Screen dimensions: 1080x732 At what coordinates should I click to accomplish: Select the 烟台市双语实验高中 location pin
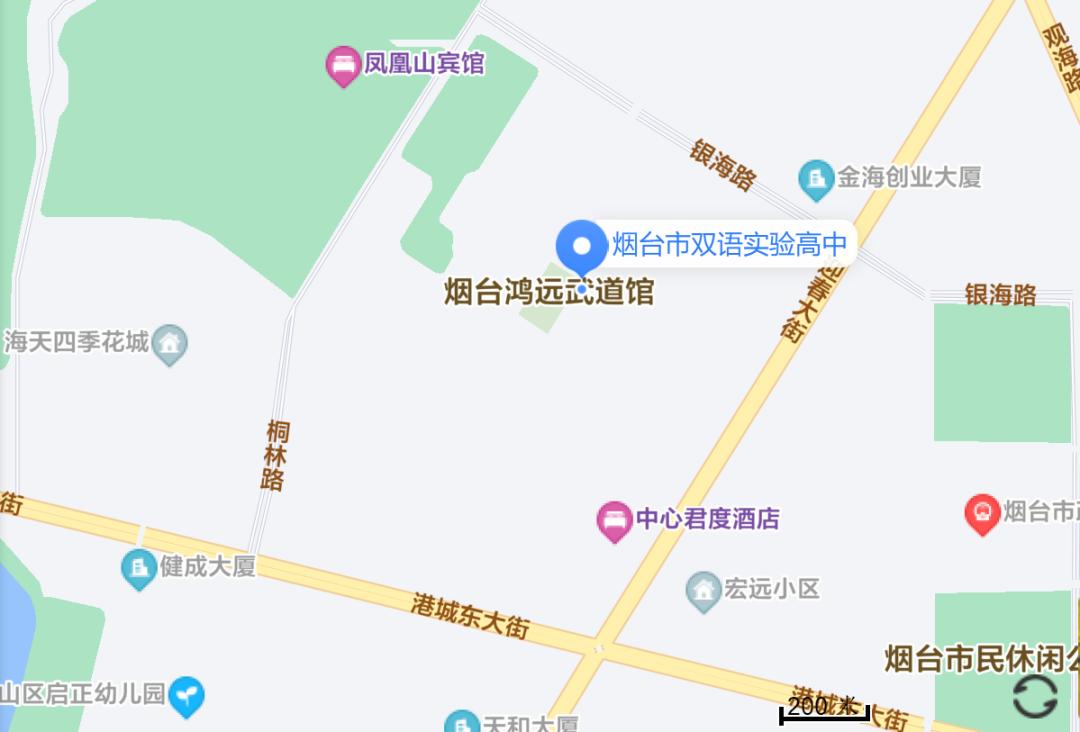[x=581, y=246]
